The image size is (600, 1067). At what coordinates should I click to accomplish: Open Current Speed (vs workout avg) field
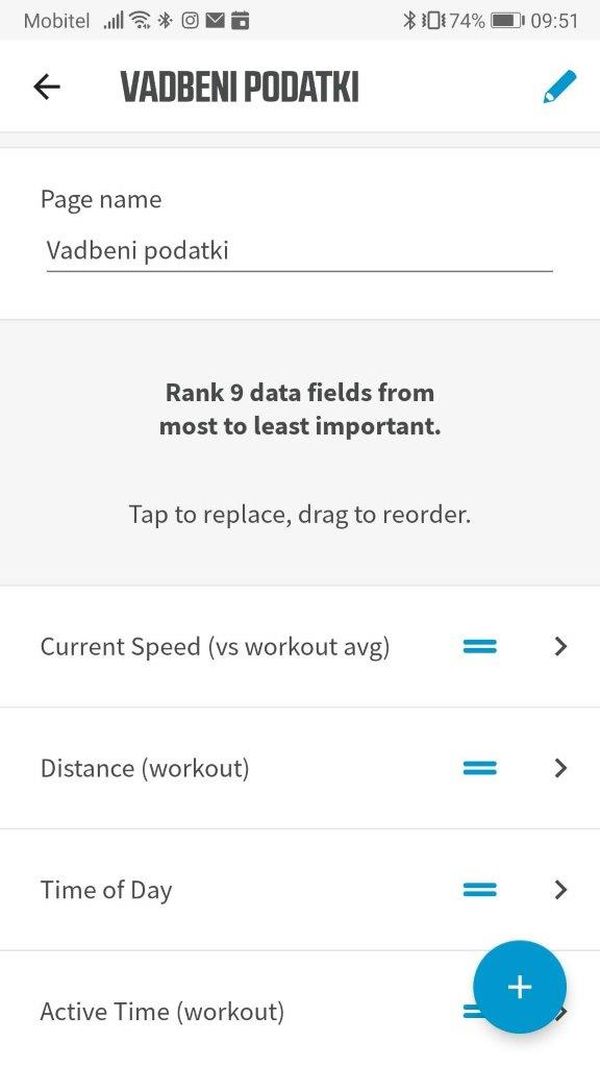(300, 646)
